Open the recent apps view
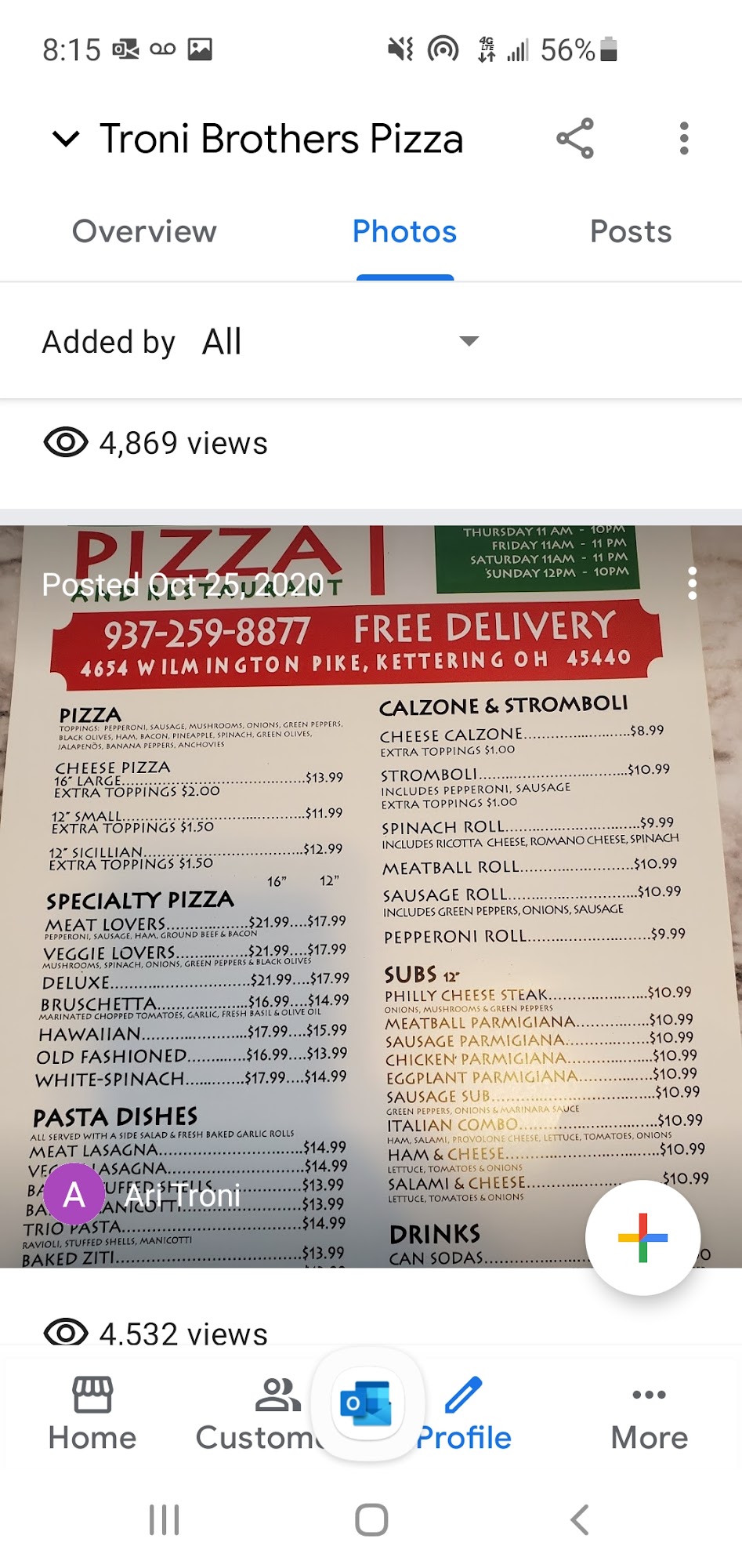Screen dimensions: 742x1568 point(164,1519)
